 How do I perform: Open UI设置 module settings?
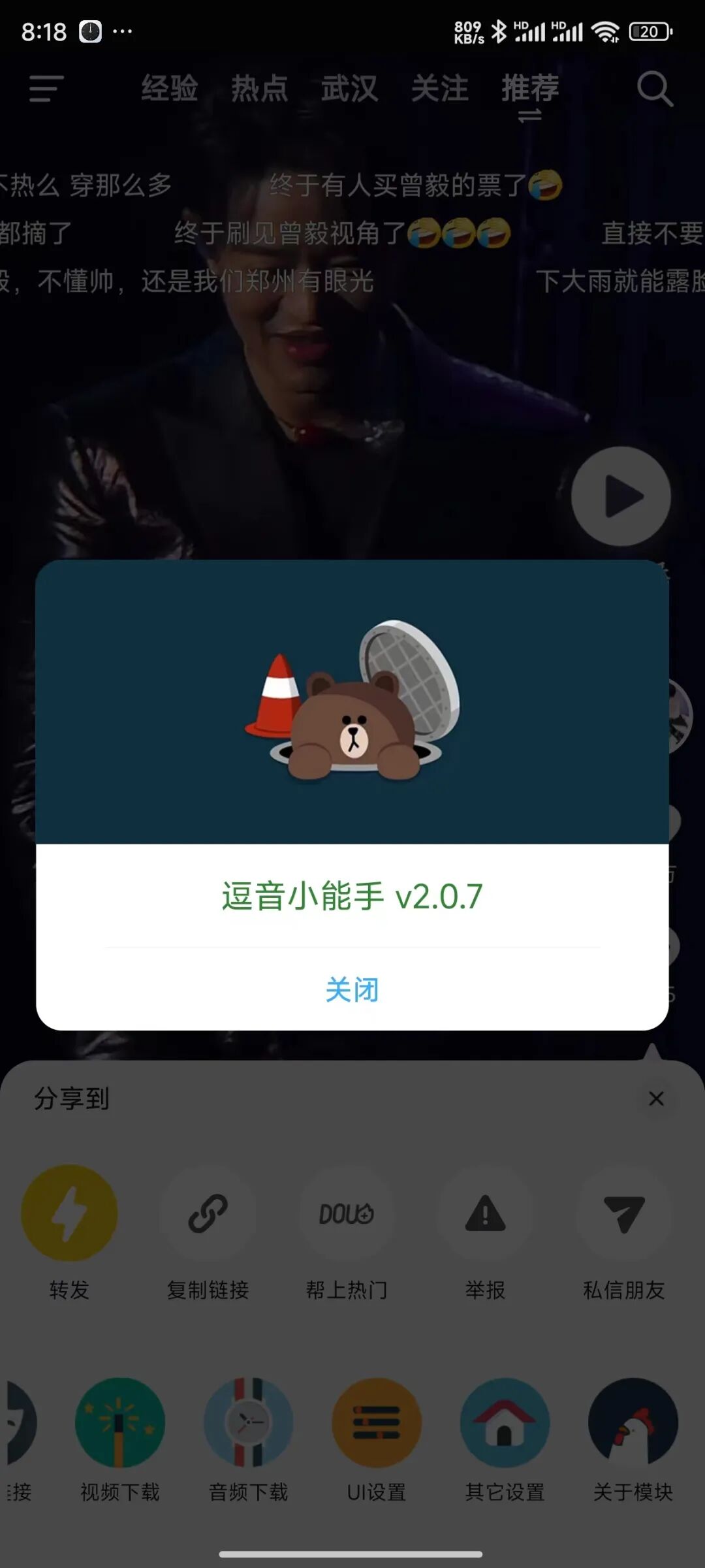pos(377,1422)
